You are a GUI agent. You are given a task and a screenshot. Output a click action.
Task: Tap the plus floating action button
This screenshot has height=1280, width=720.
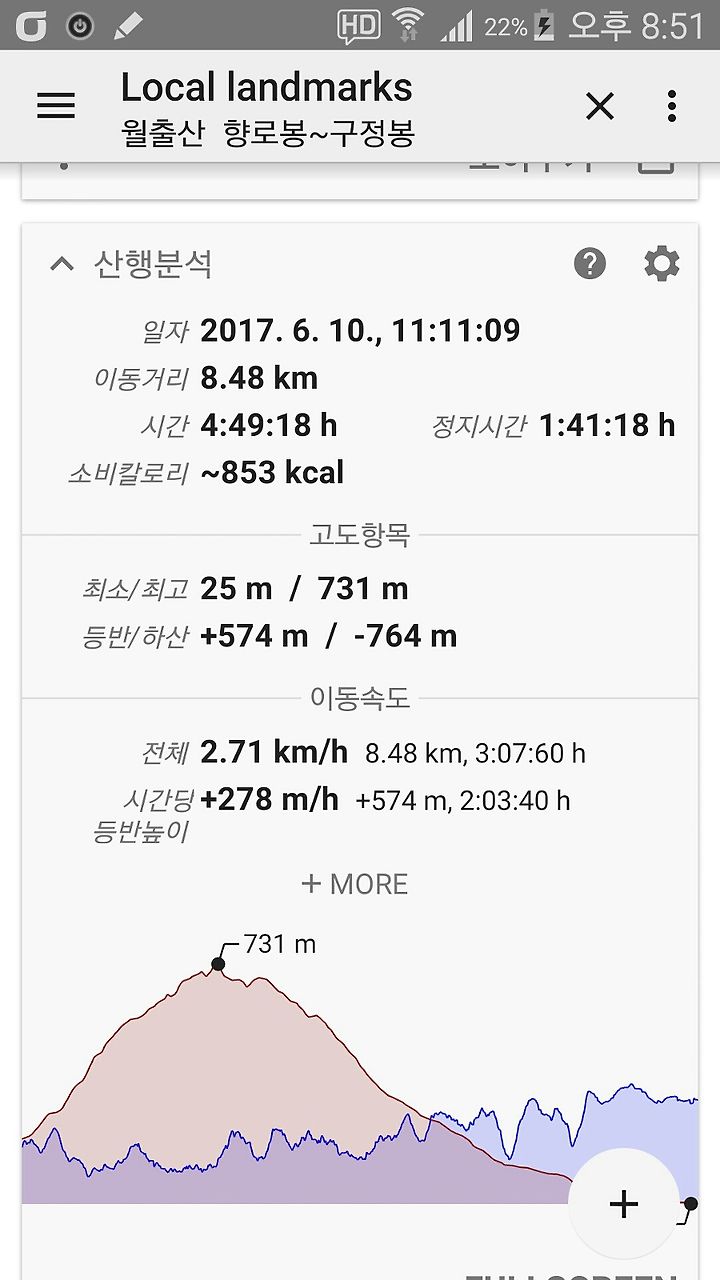tap(624, 1203)
